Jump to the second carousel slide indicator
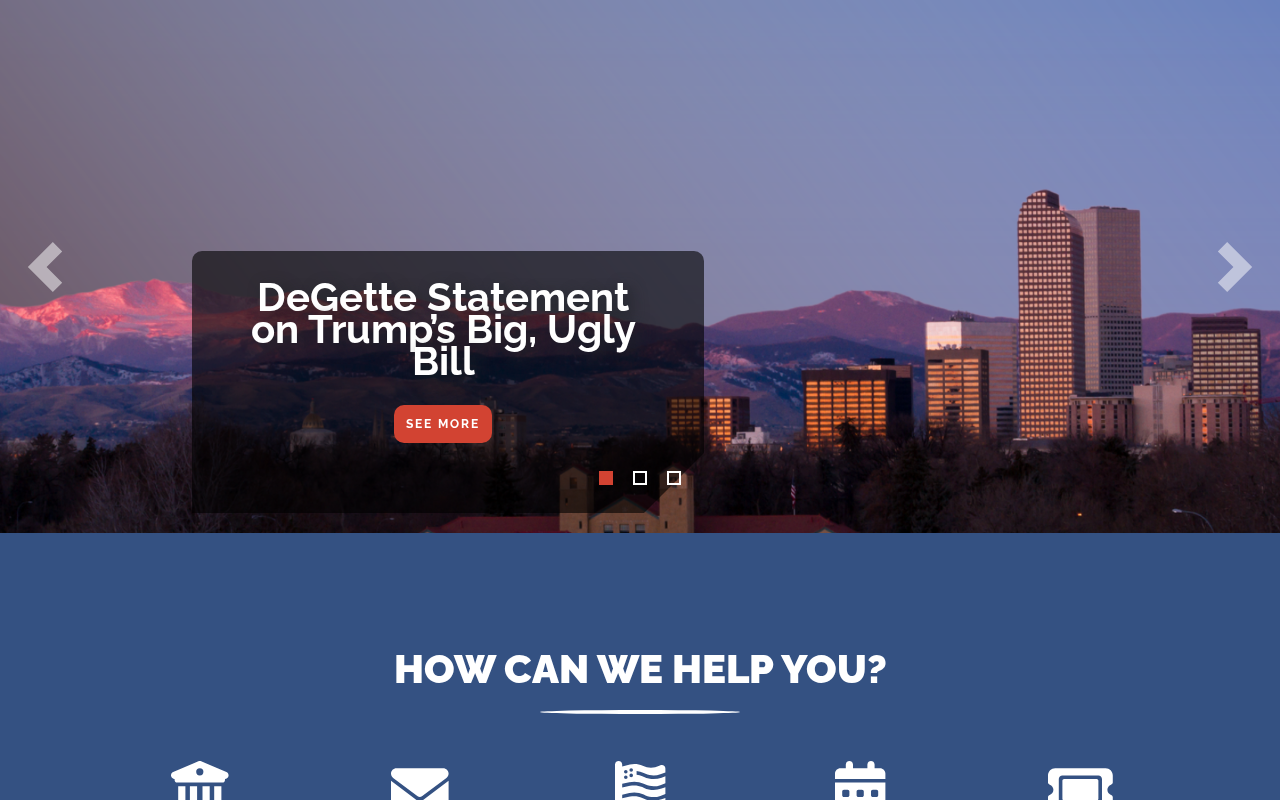The image size is (1280, 800). [640, 478]
